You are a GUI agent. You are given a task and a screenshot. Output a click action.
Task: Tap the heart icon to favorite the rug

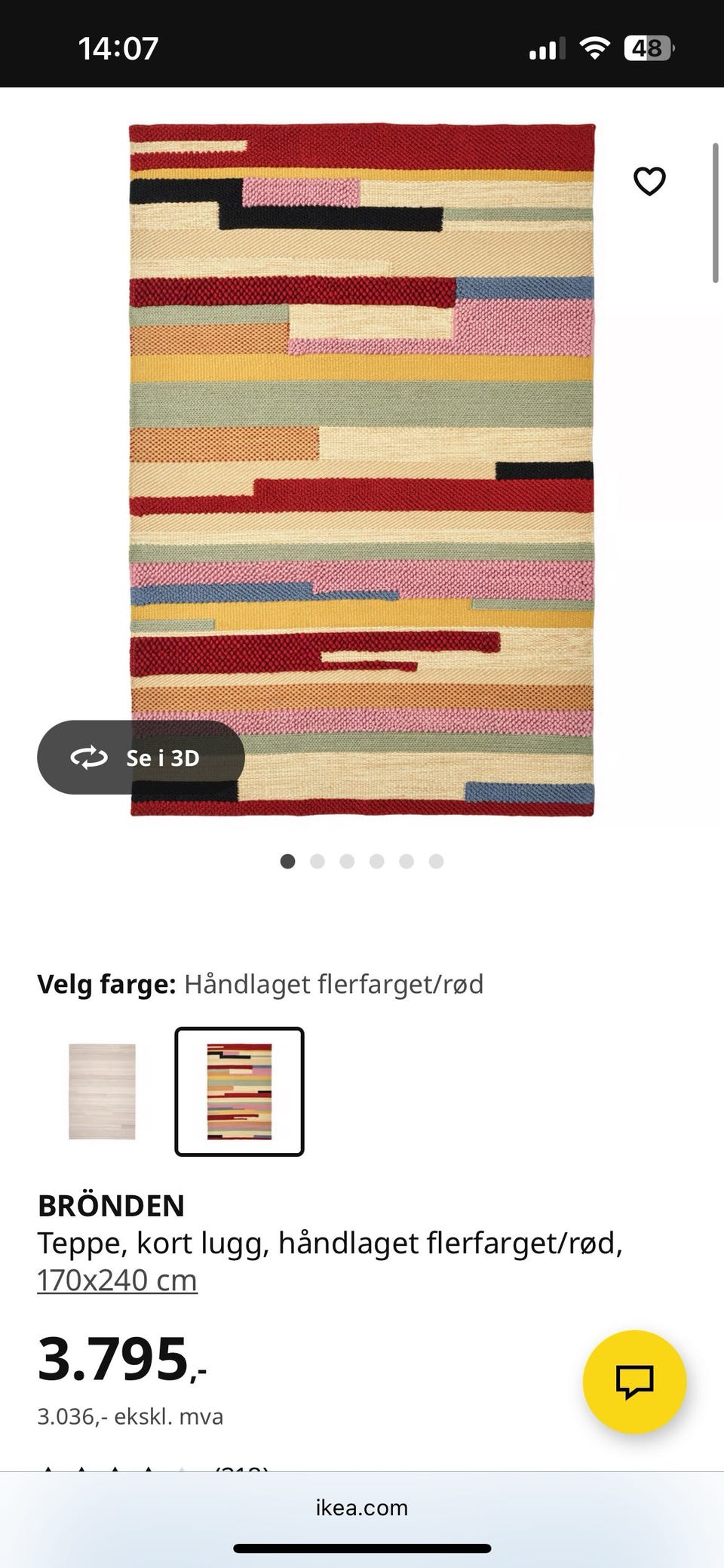(x=649, y=180)
